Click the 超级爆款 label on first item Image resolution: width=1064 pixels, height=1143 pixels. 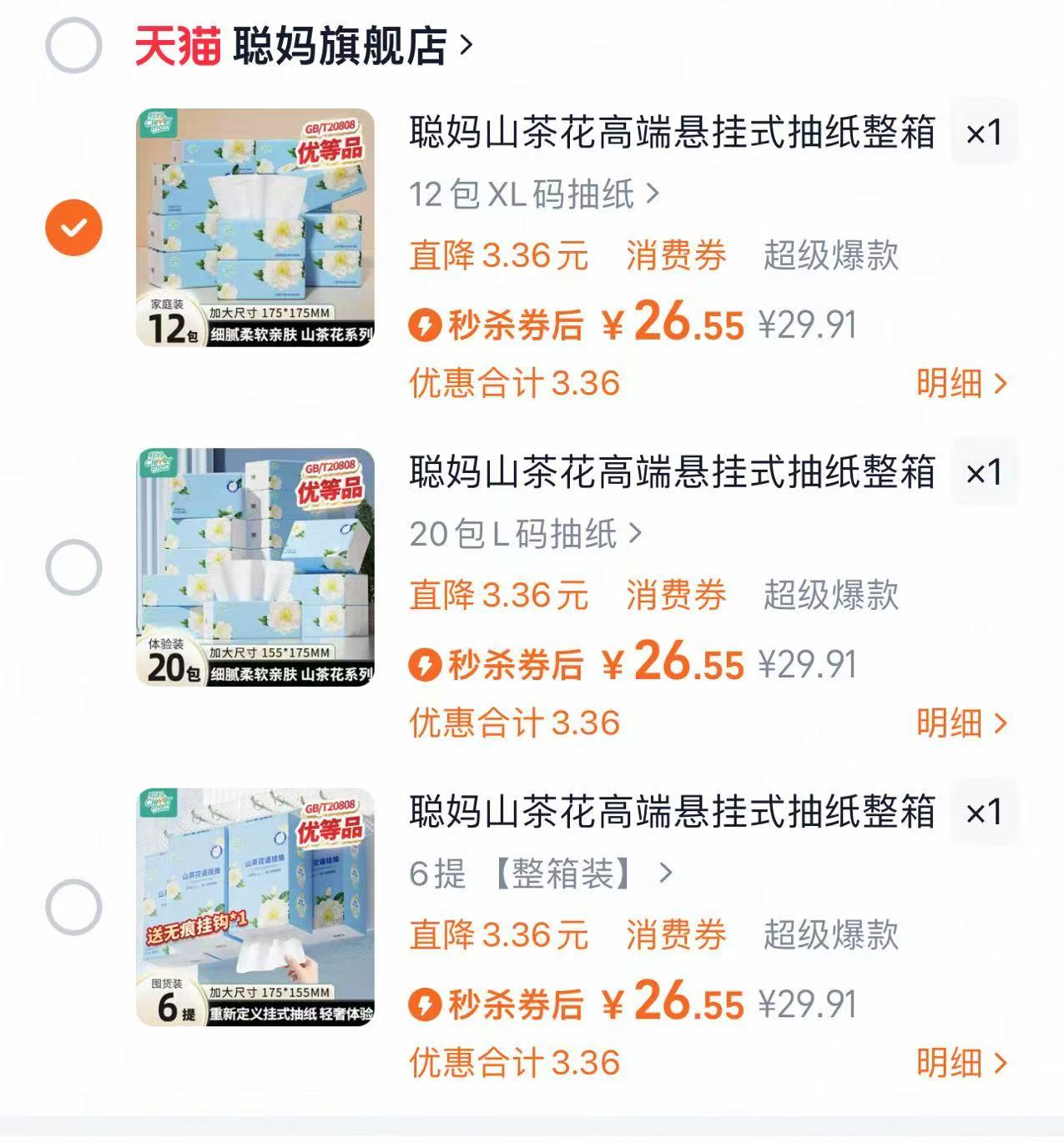tap(830, 258)
